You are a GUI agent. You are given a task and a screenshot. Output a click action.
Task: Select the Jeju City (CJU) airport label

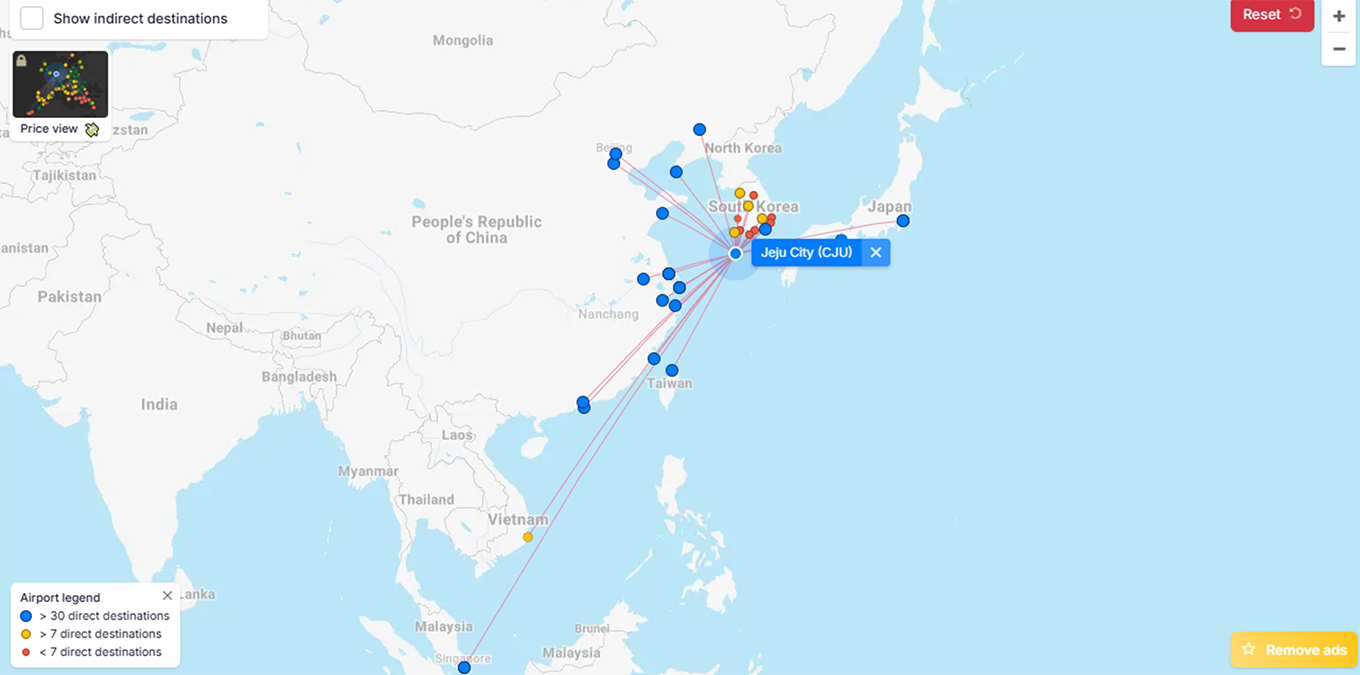pos(806,253)
